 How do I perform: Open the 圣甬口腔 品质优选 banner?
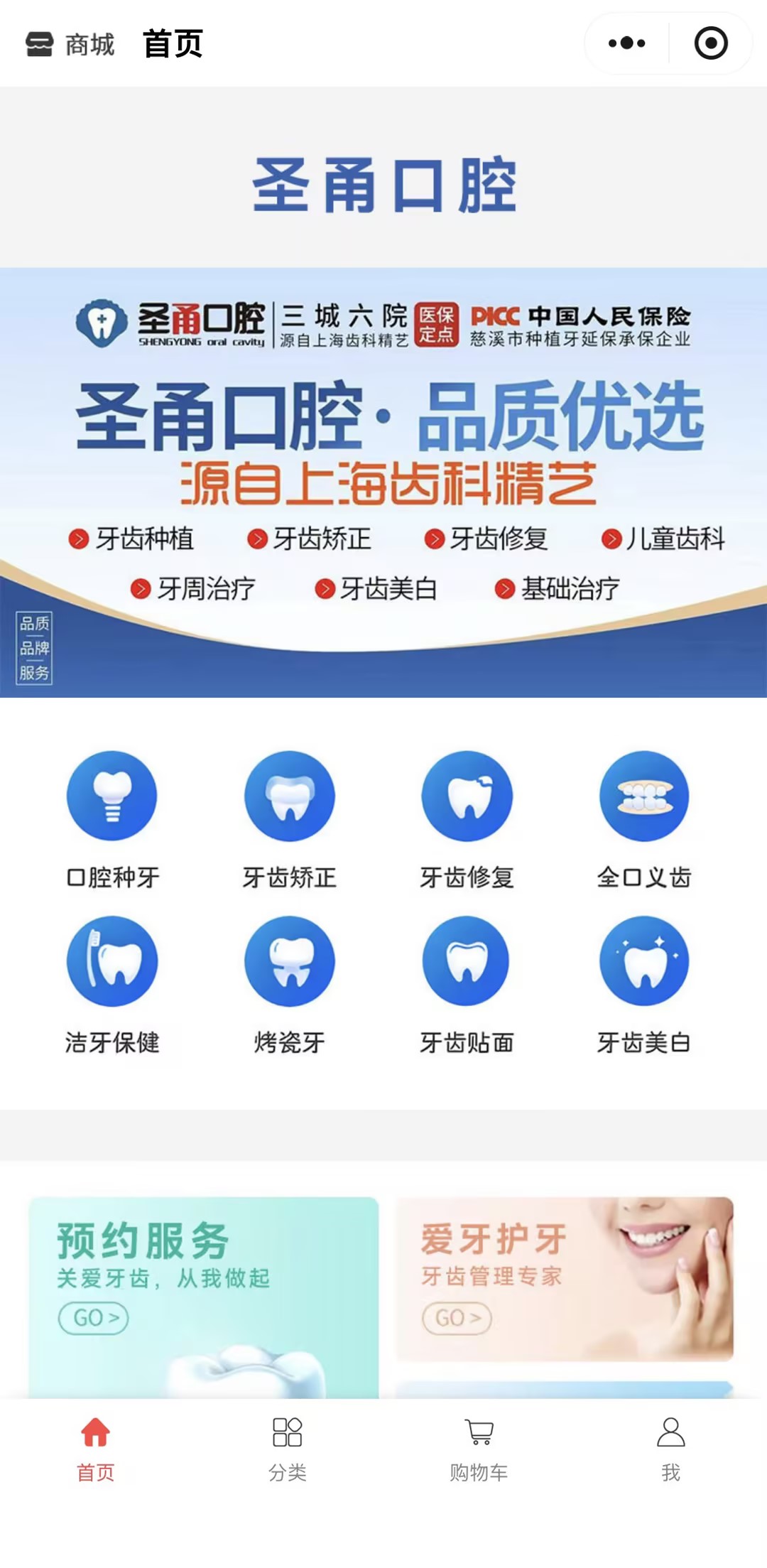383,482
